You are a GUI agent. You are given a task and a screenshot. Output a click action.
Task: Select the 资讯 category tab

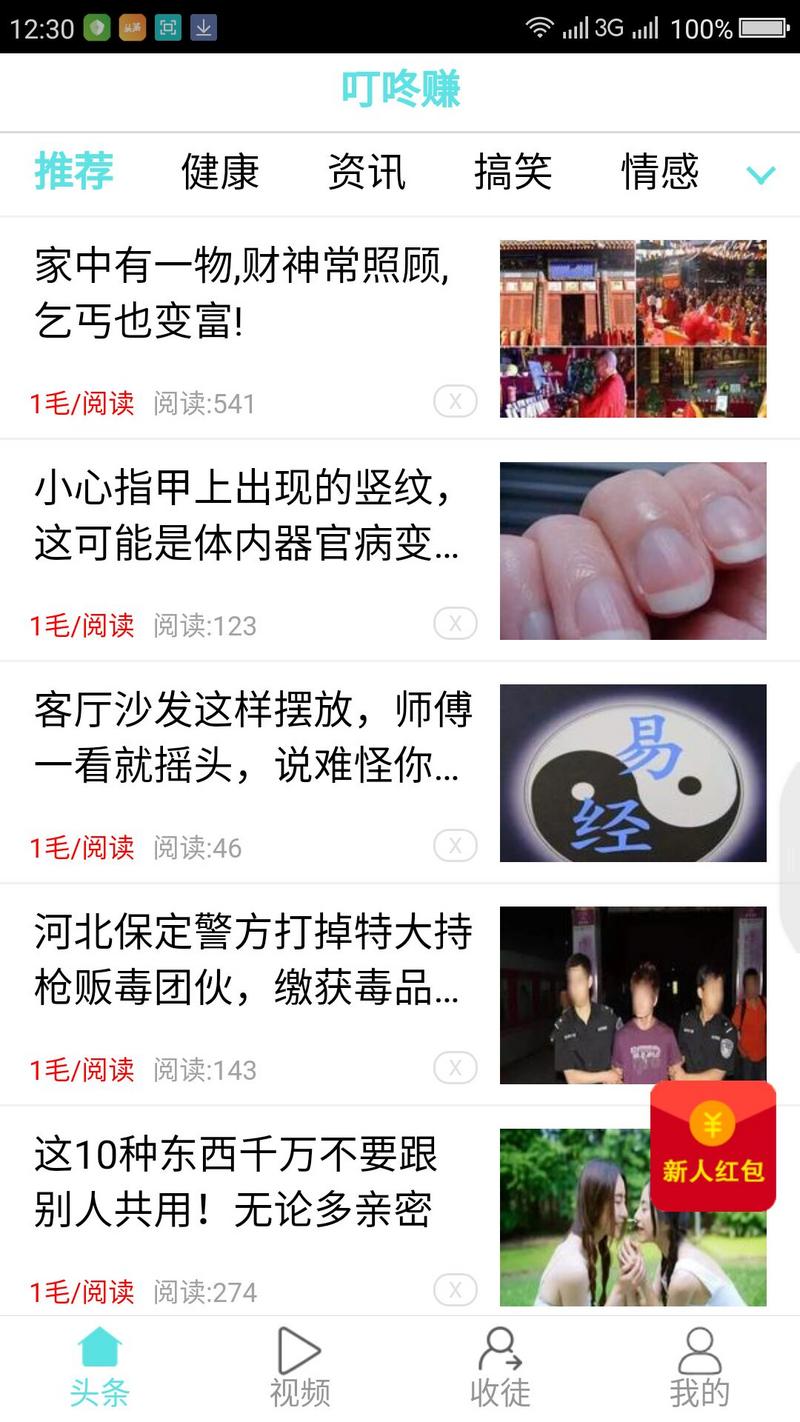(x=366, y=172)
